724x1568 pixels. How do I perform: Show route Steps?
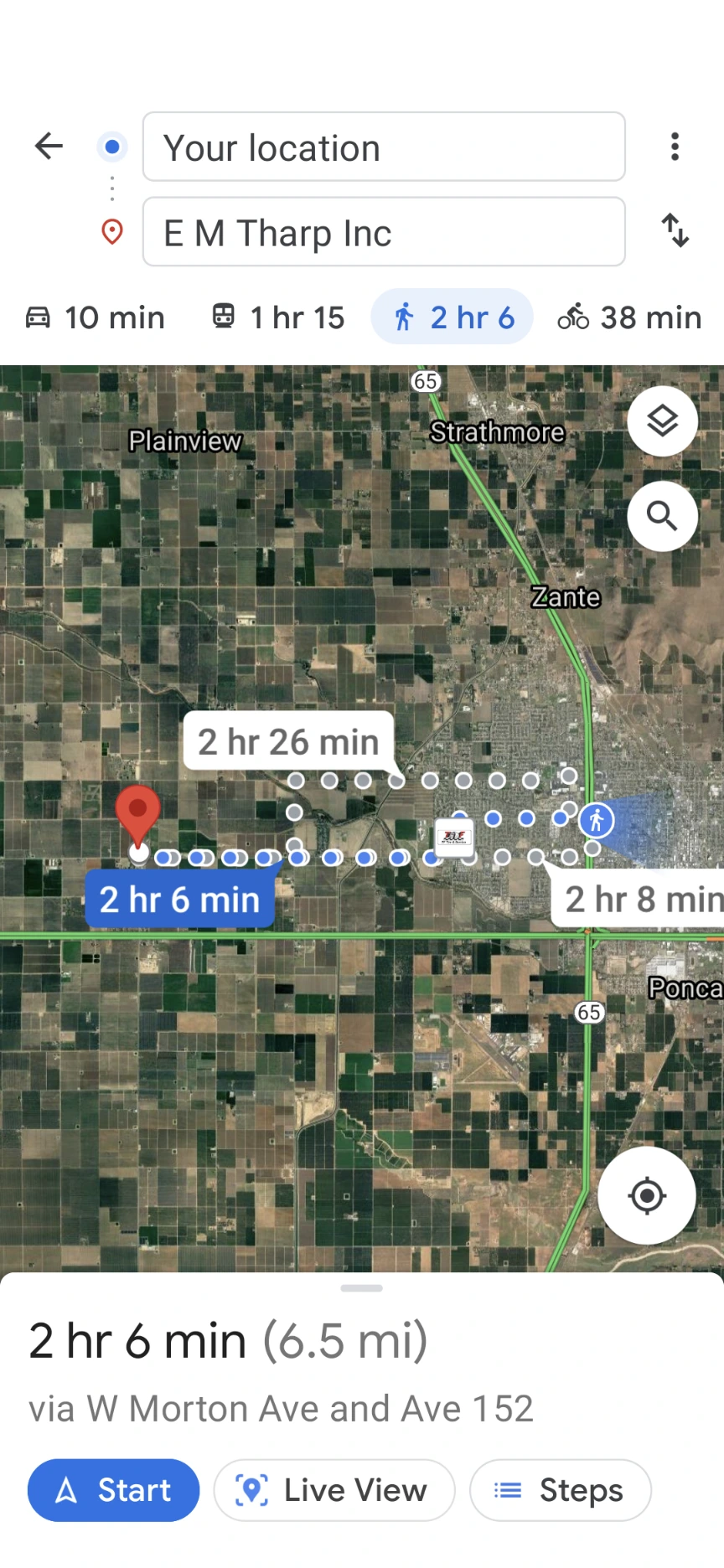560,1490
